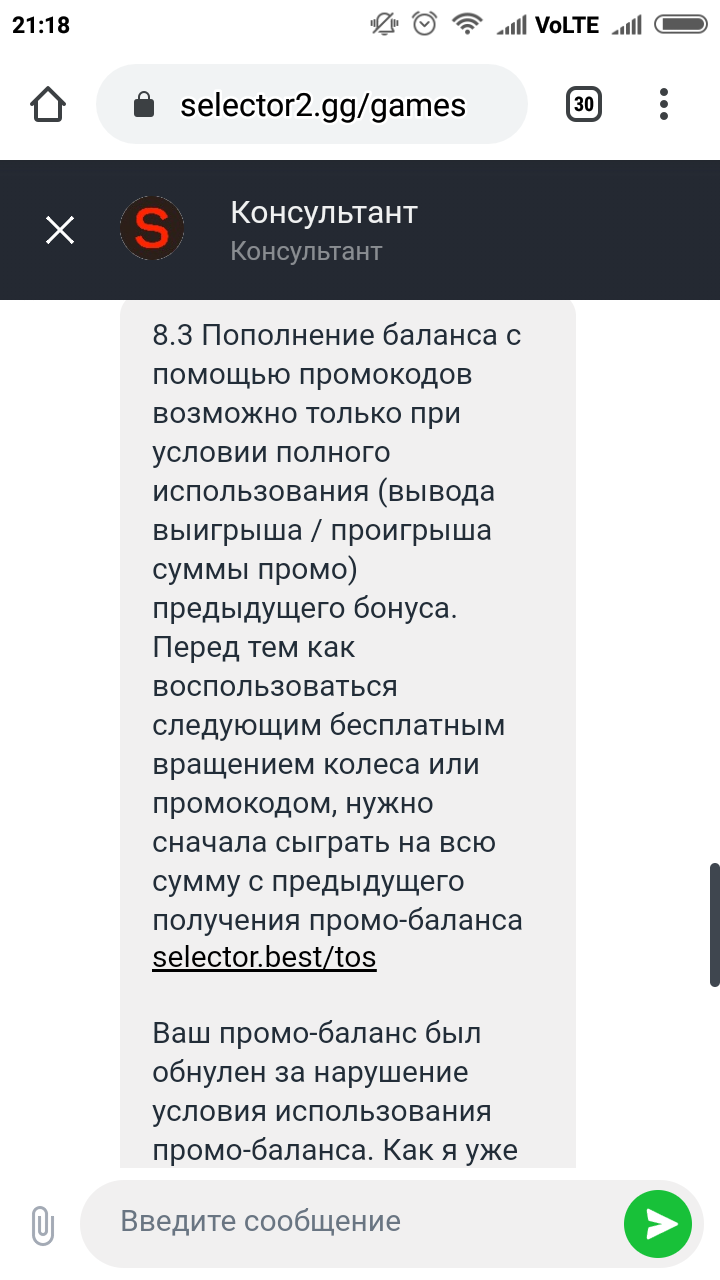The width and height of the screenshot is (720, 1280).
Task: Open the selector.best/tos link
Action: click(x=264, y=958)
